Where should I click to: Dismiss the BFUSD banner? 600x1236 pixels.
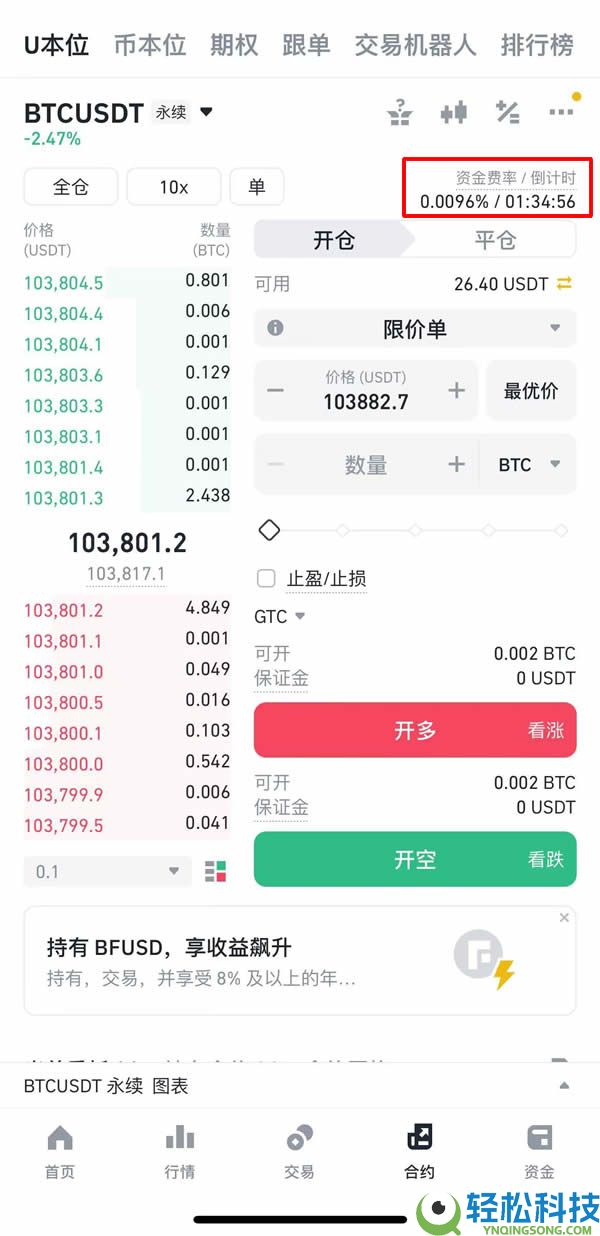564,917
